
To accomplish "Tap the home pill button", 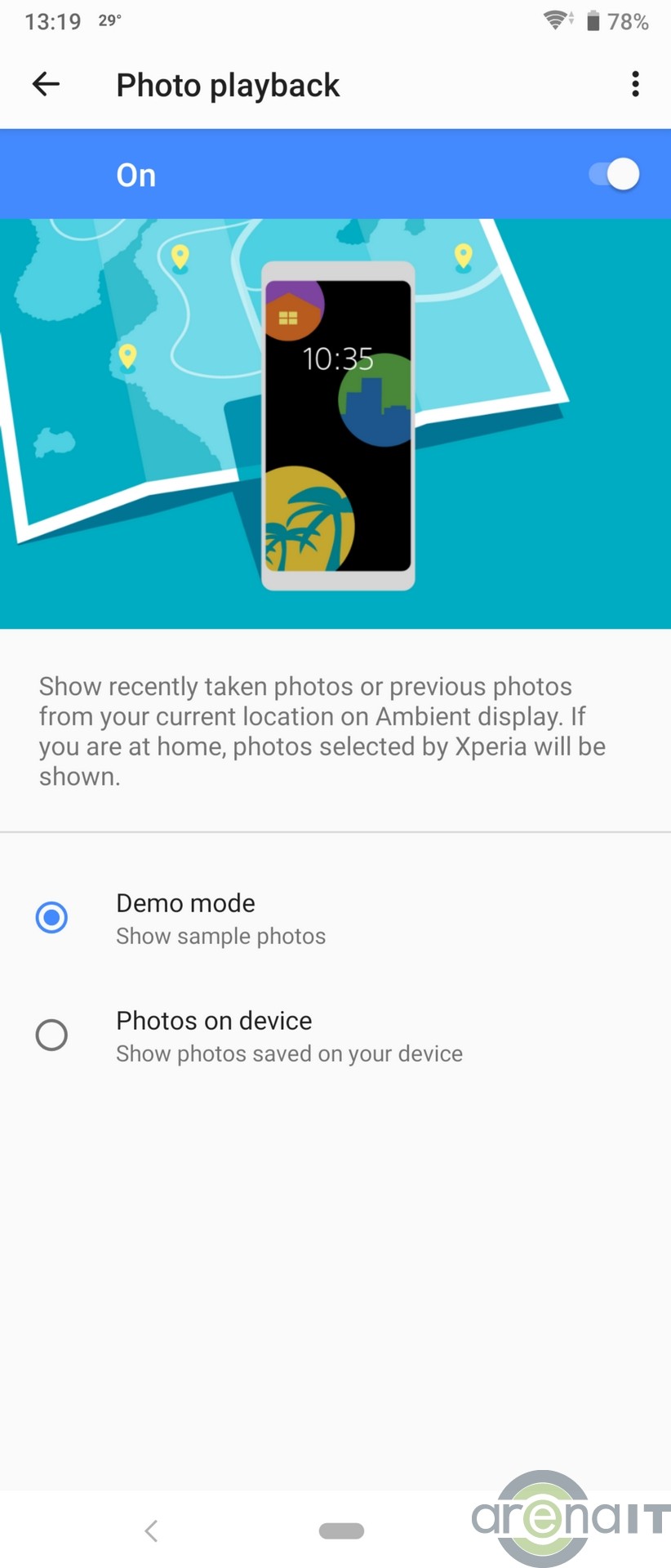I will click(341, 1530).
